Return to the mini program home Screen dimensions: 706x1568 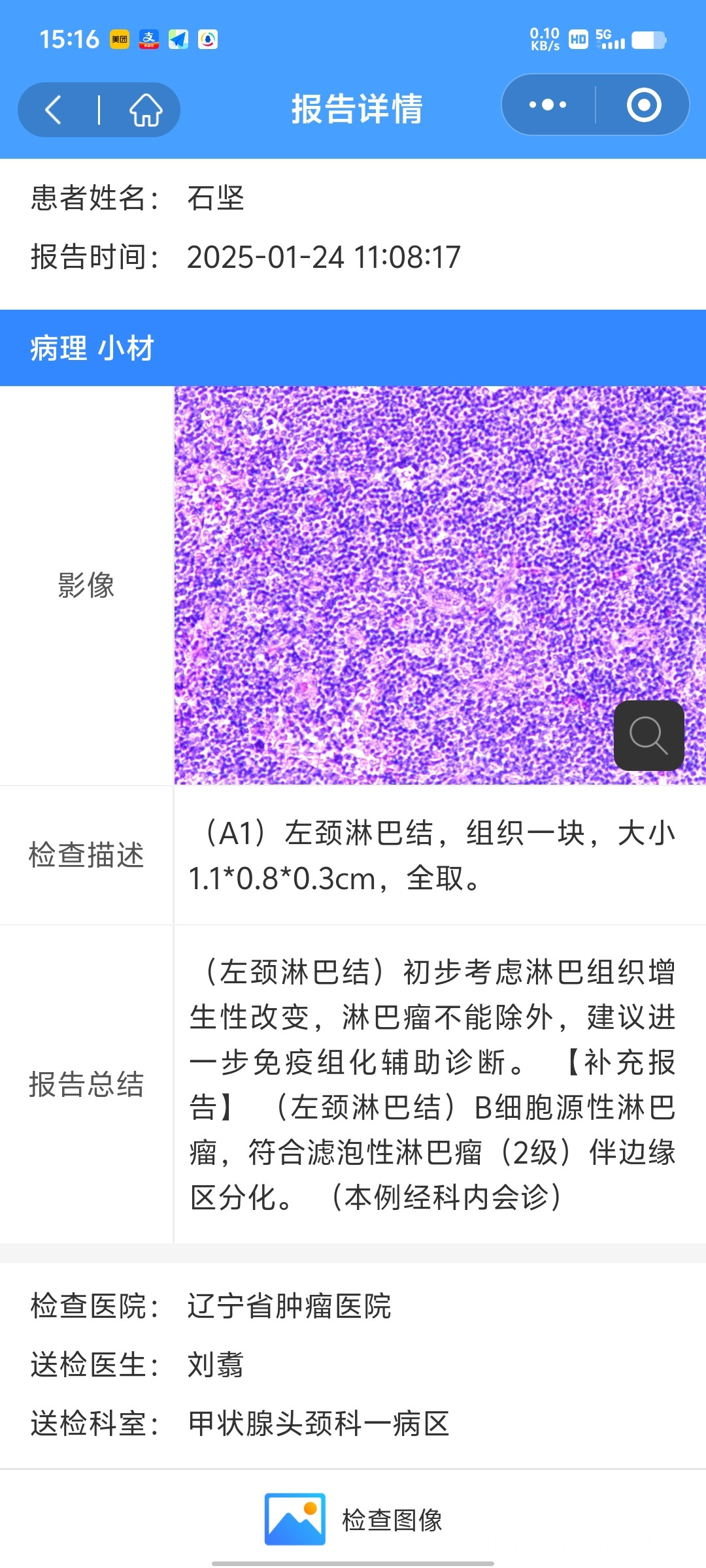145,109
